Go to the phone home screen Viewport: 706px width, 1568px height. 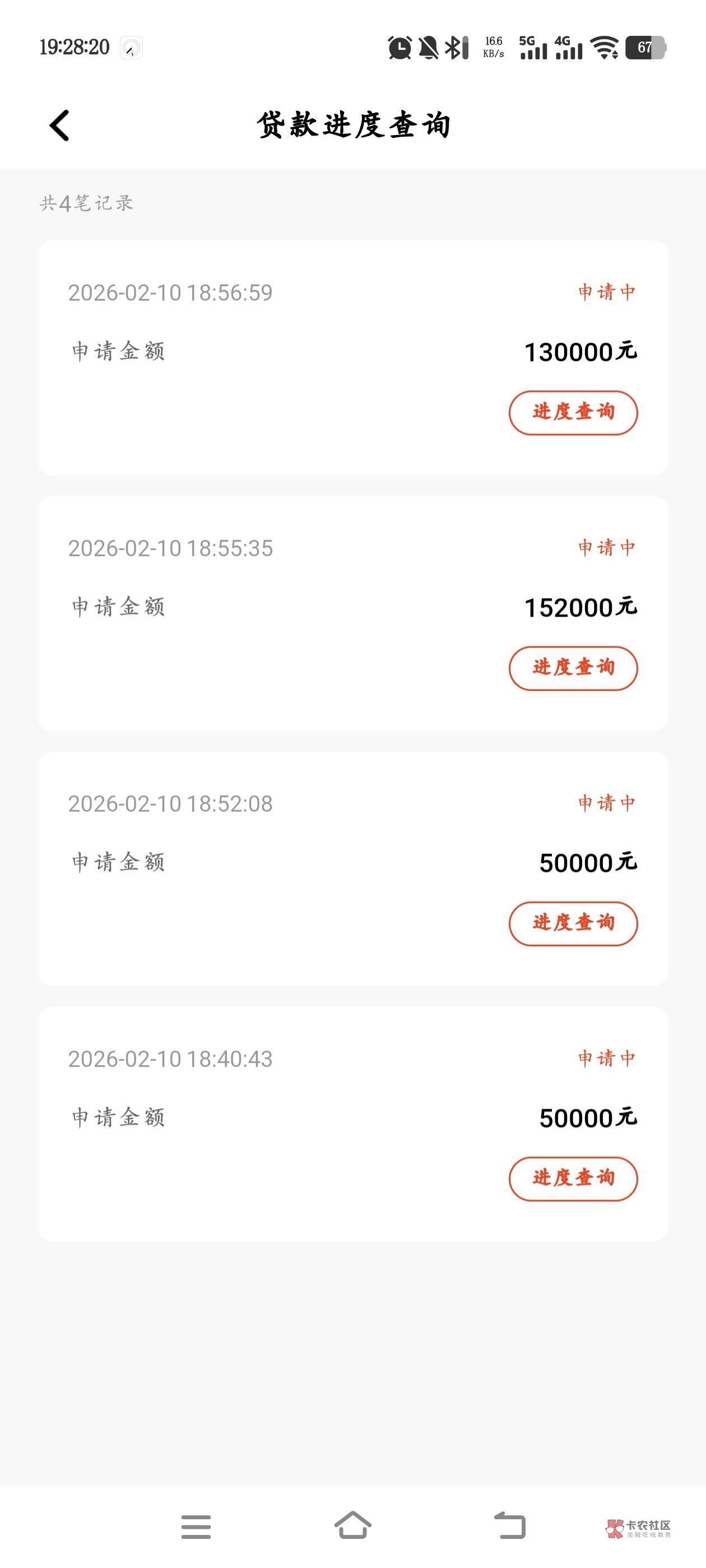pos(354,1525)
